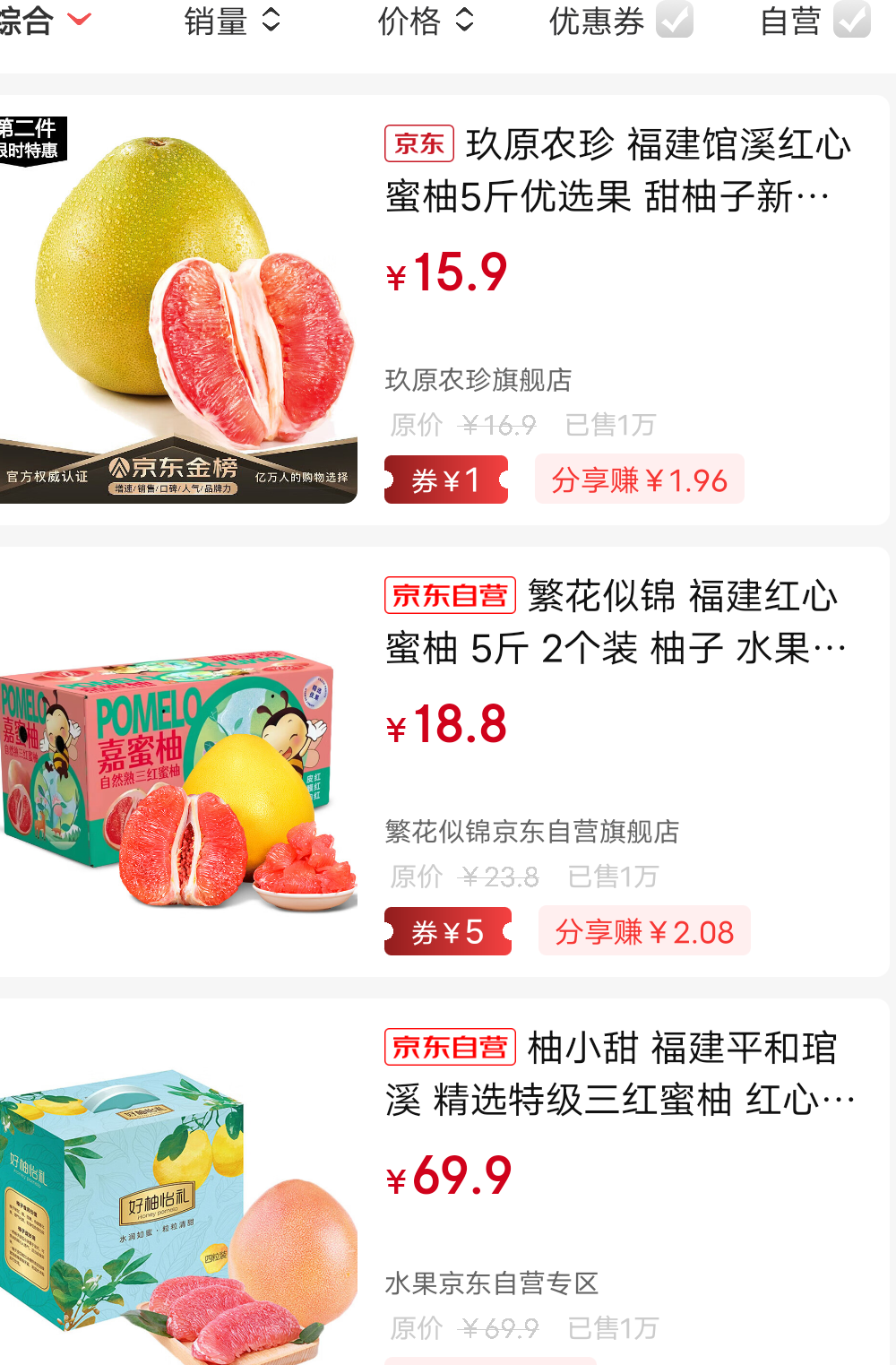Viewport: 896px width, 1365px height.
Task: Expand the 综合 sort dropdown
Action: click(x=45, y=20)
